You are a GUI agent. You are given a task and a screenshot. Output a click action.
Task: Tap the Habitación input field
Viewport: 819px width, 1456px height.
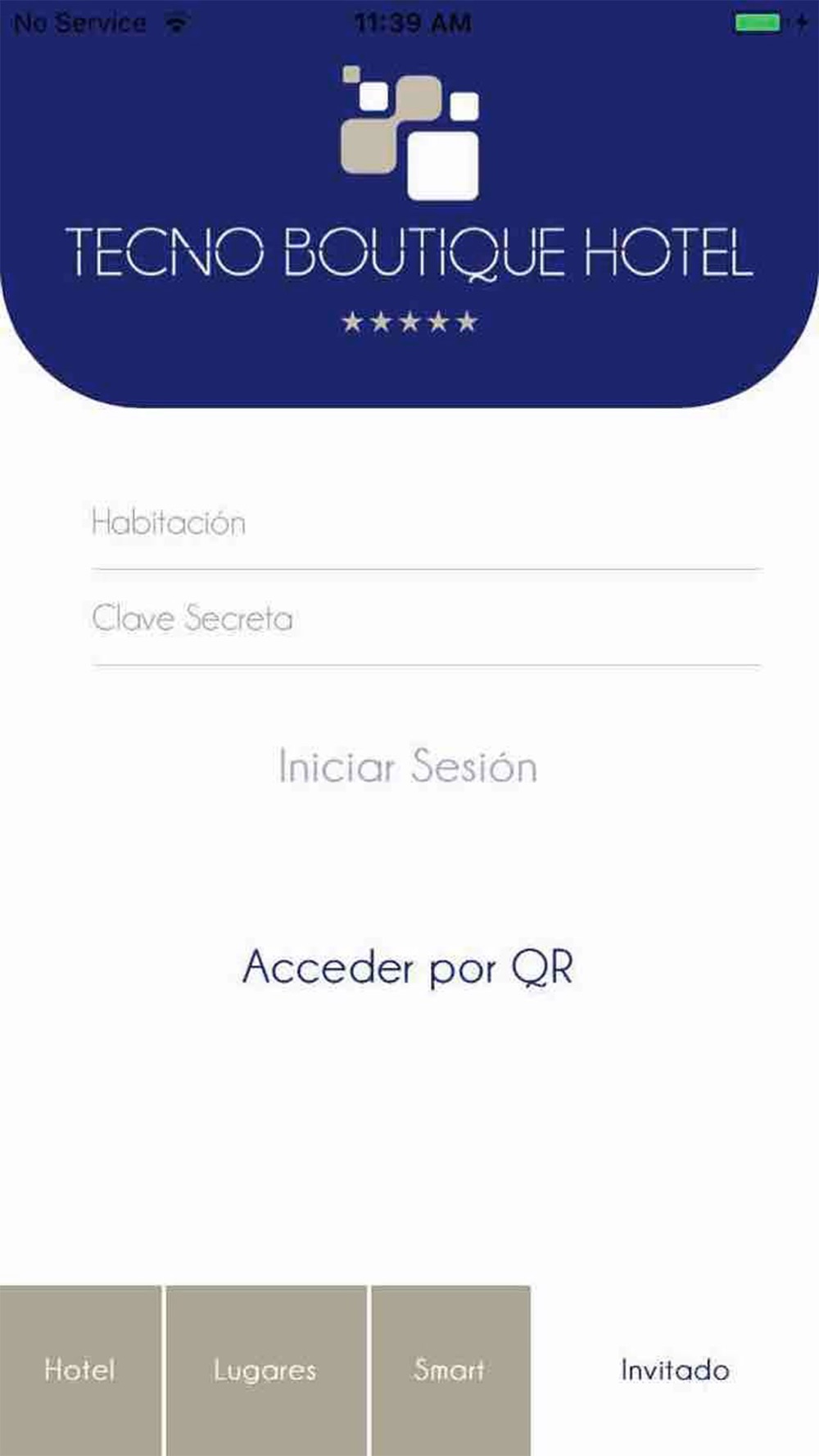point(426,523)
